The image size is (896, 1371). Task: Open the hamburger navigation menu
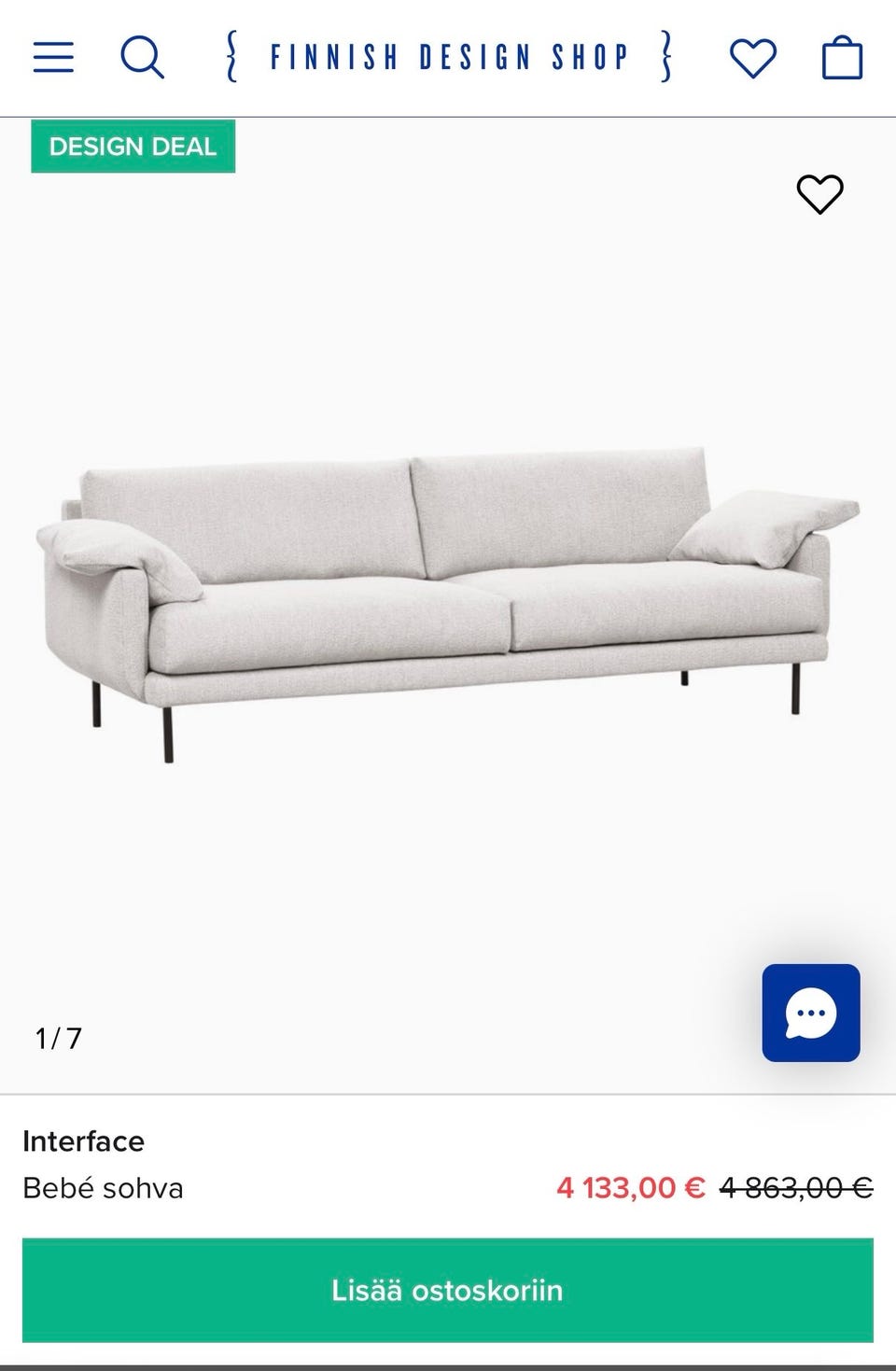pyautogui.click(x=53, y=57)
